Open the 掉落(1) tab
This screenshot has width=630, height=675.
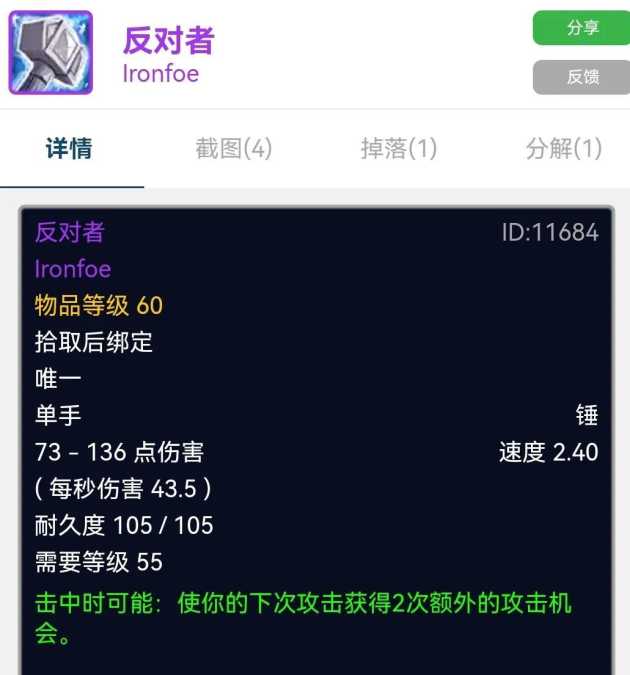pos(398,149)
